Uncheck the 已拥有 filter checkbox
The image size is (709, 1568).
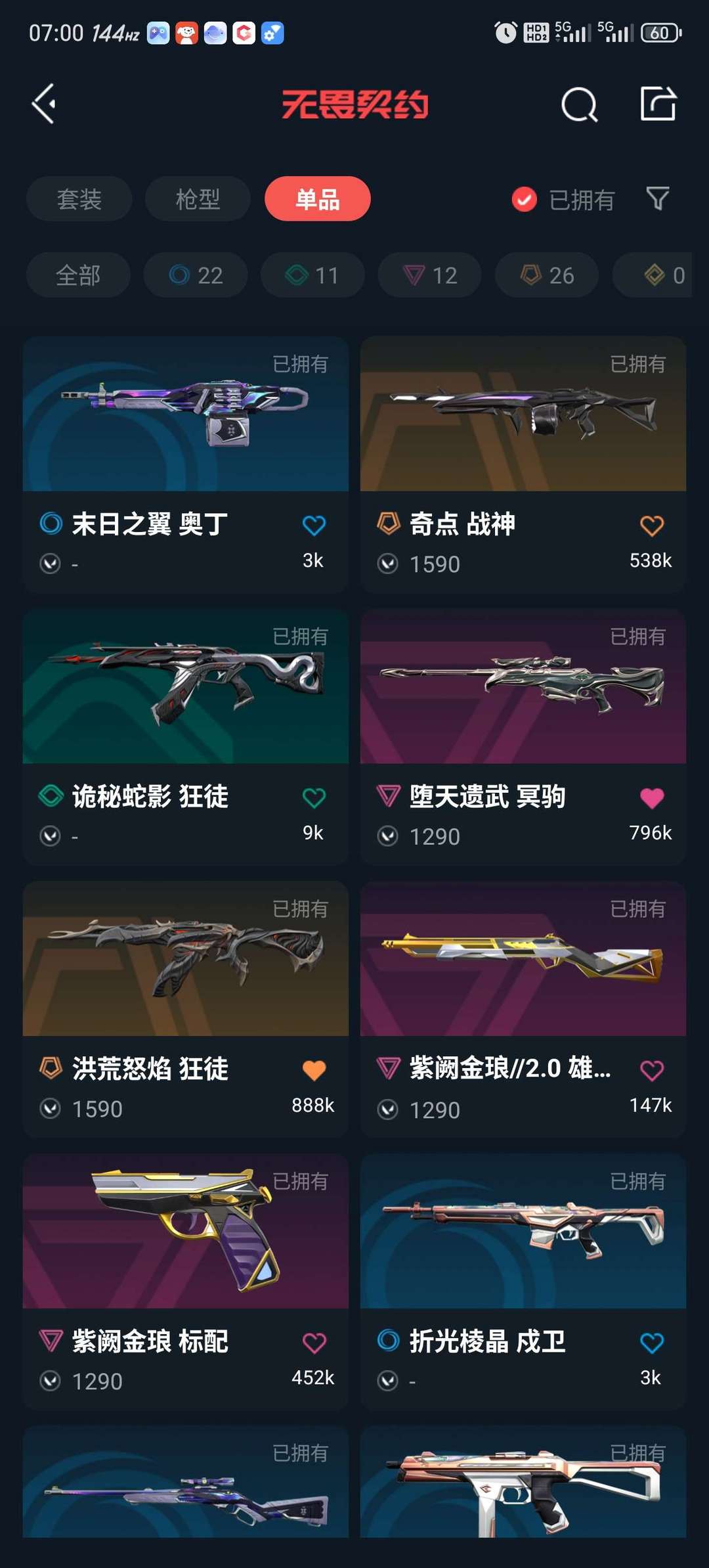tap(525, 200)
